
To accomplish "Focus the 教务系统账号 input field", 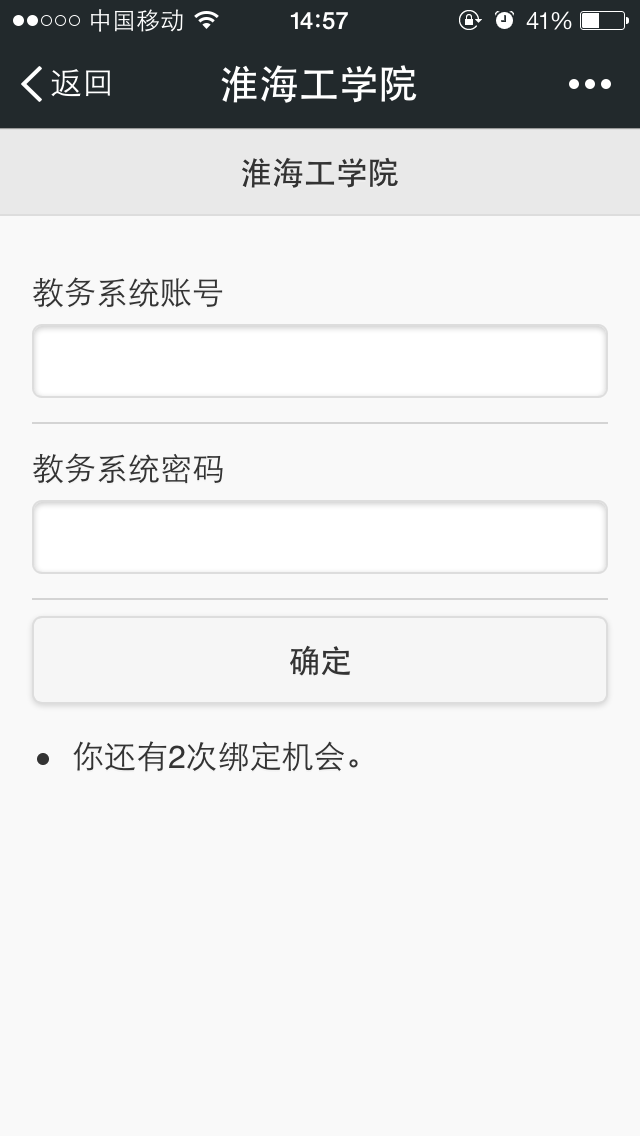I will point(320,361).
